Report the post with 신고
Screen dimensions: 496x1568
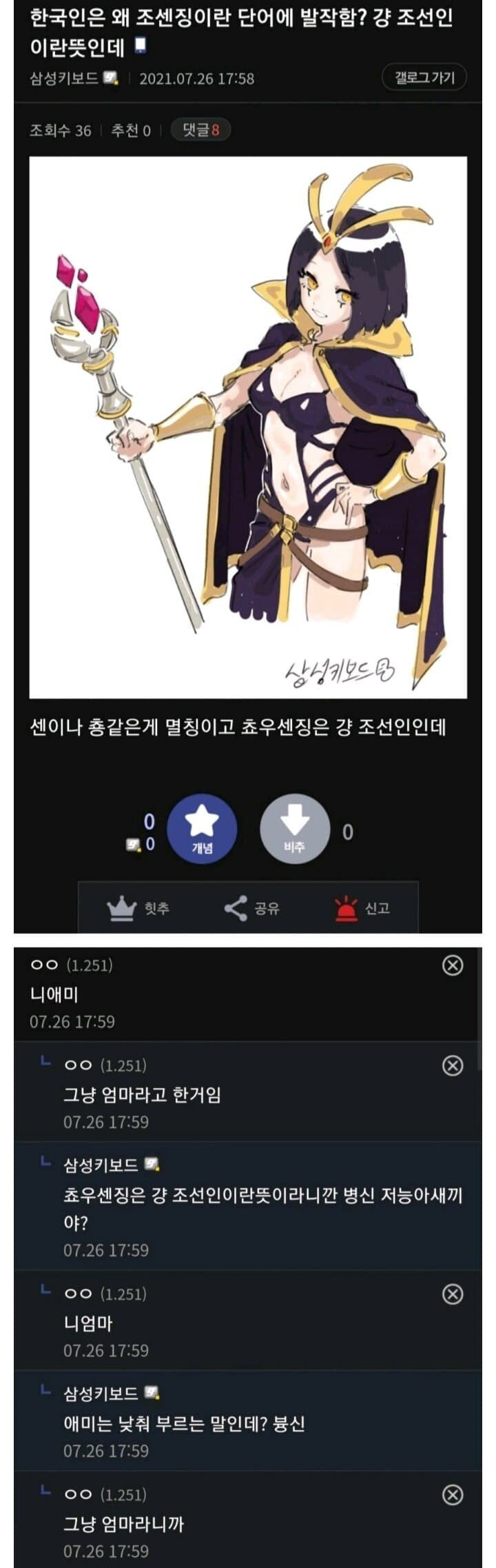[x=362, y=908]
